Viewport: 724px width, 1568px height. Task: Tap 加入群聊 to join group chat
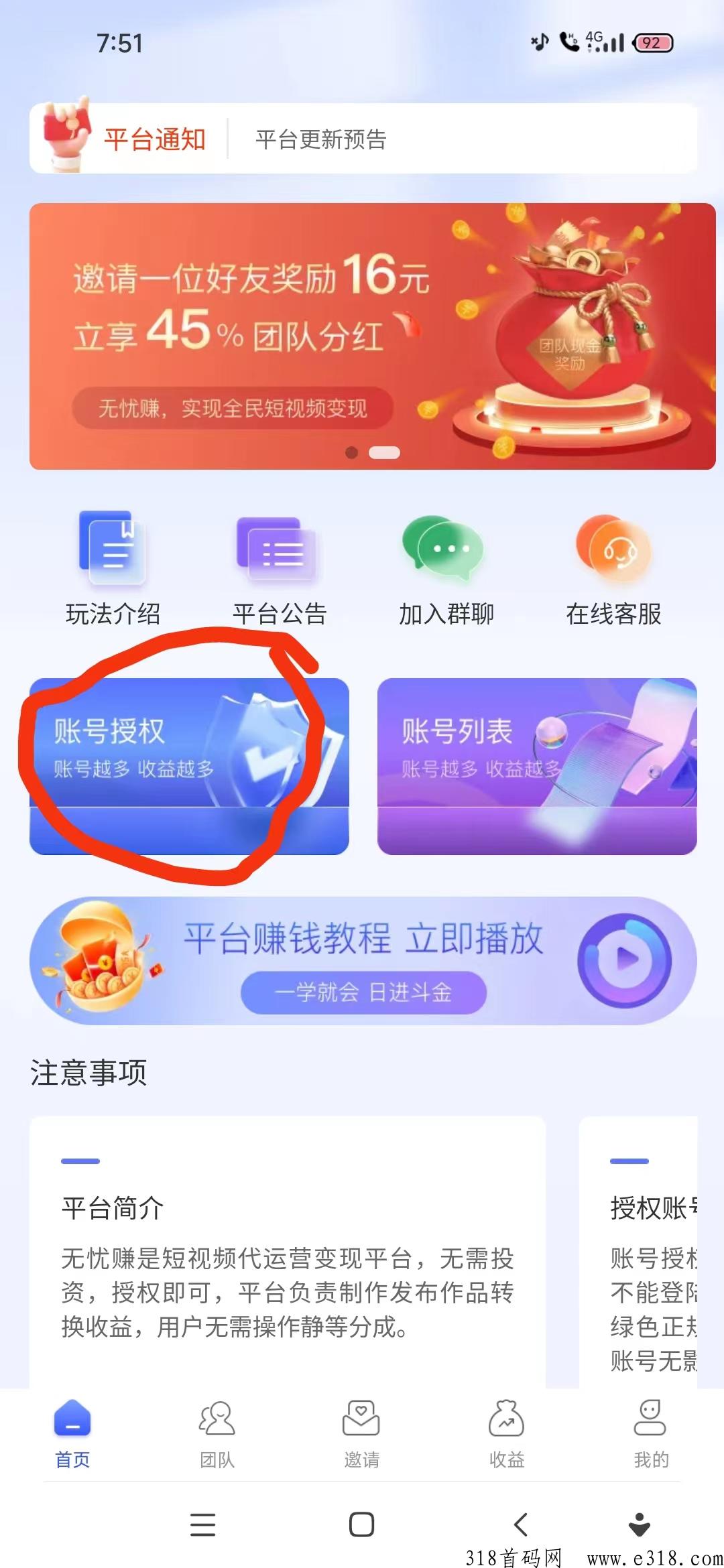click(446, 569)
